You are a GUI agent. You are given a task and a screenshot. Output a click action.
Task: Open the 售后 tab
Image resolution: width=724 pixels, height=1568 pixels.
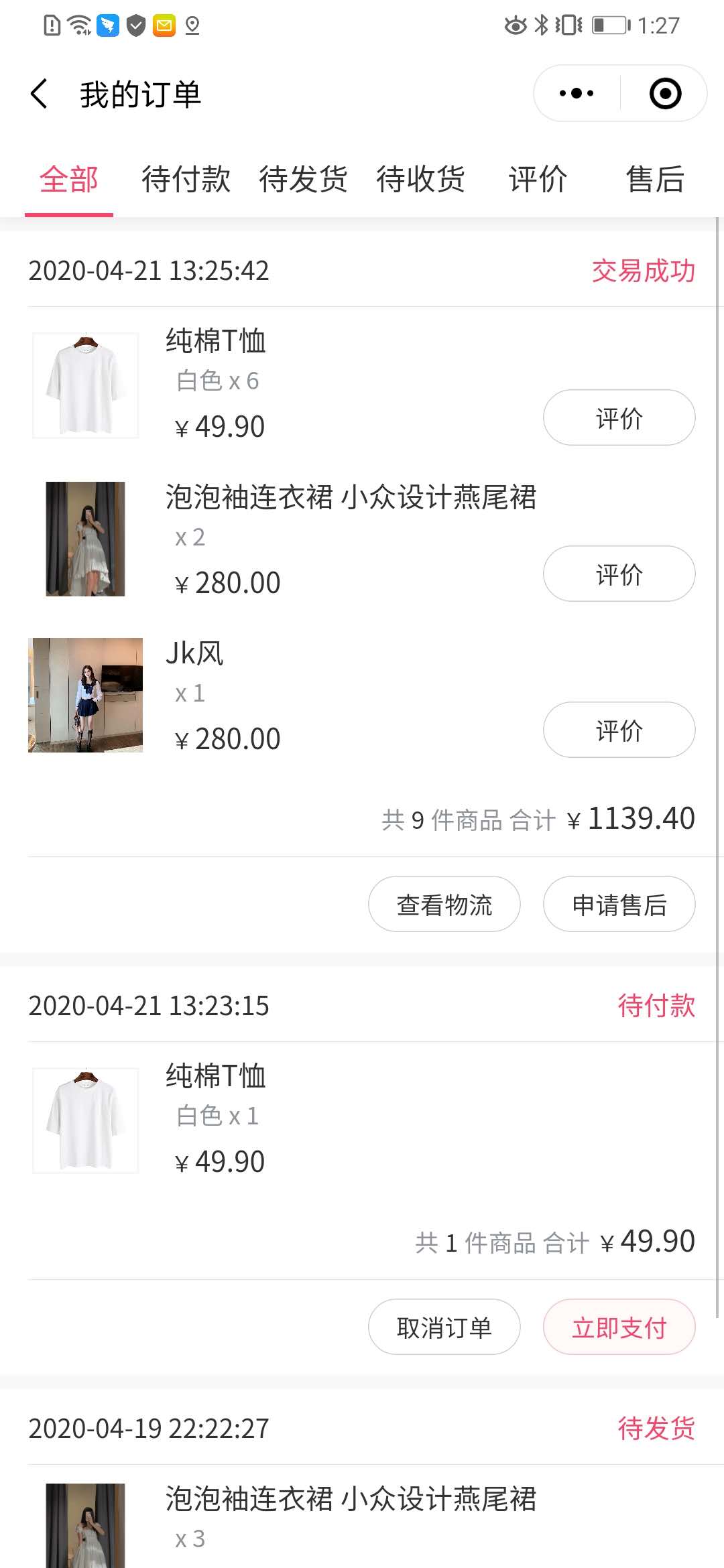tap(655, 180)
